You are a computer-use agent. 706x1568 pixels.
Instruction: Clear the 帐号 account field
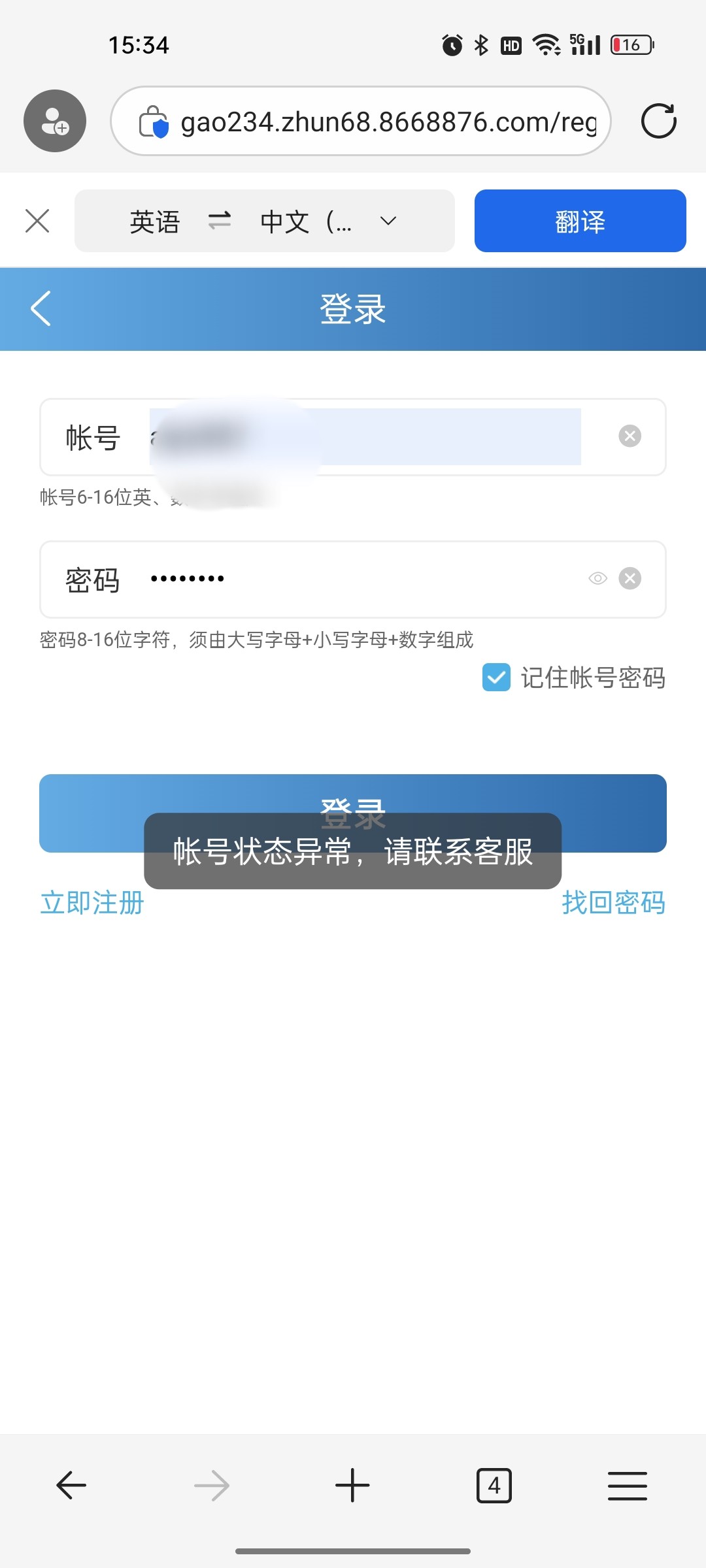pyautogui.click(x=630, y=436)
